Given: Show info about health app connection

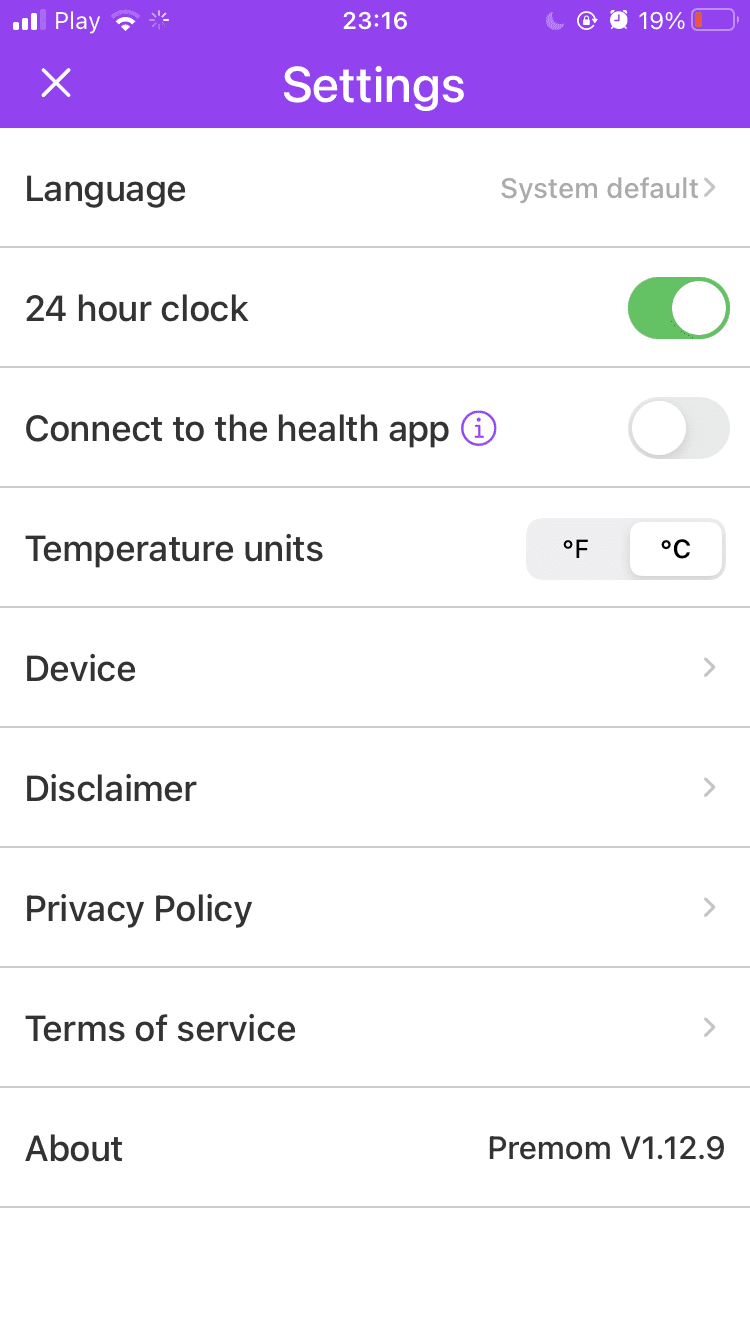Looking at the screenshot, I should [x=479, y=429].
